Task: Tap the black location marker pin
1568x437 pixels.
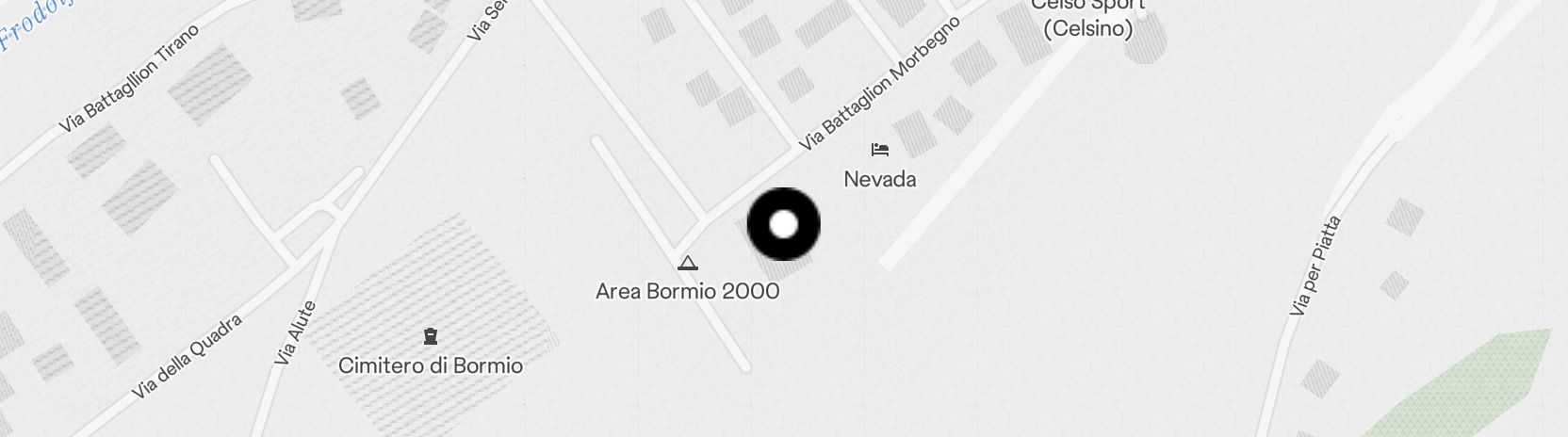Action: click(783, 224)
